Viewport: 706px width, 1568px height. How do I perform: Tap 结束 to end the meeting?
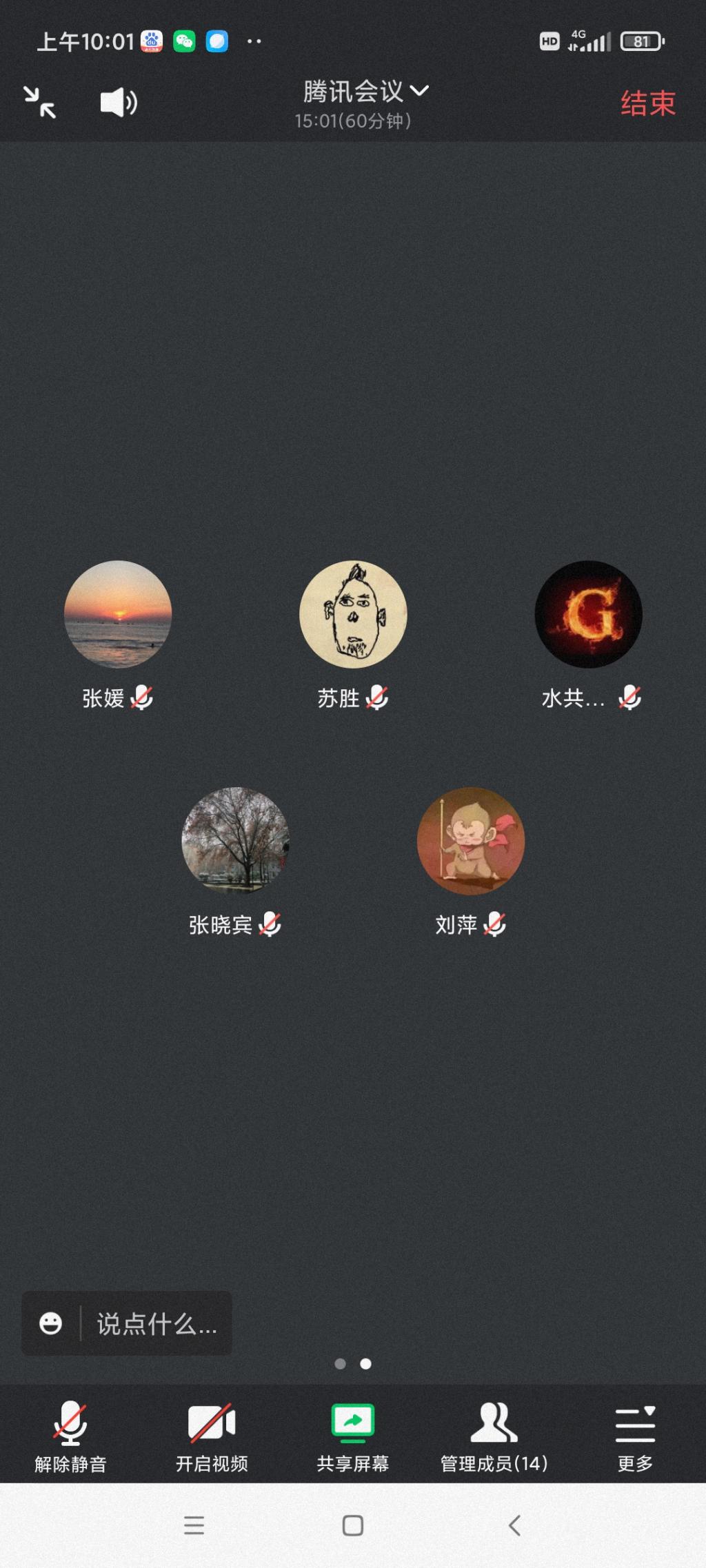[x=647, y=103]
